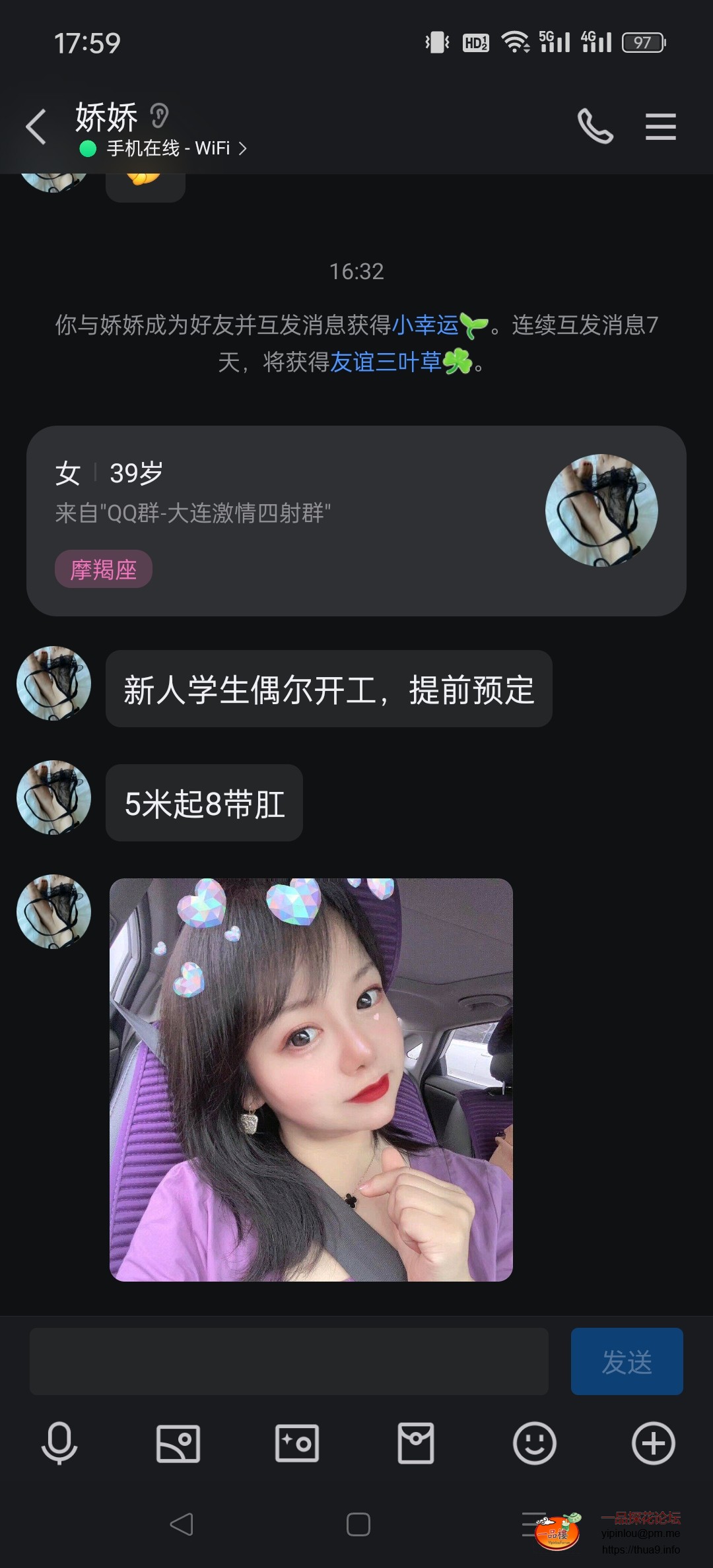Open recent apps with square navigation button
Screen dimensions: 713x1568
click(356, 1524)
